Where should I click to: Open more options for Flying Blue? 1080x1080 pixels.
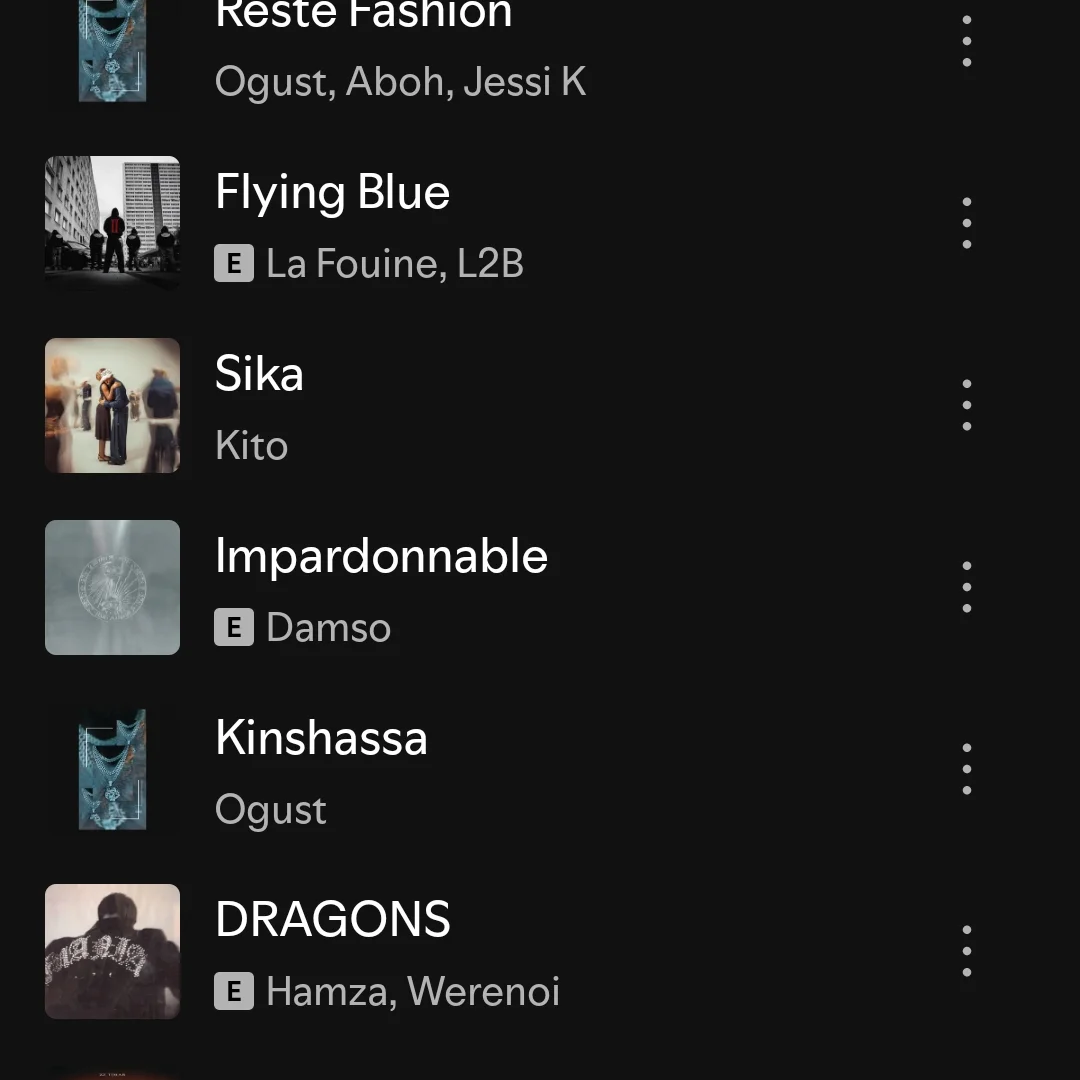(x=966, y=223)
